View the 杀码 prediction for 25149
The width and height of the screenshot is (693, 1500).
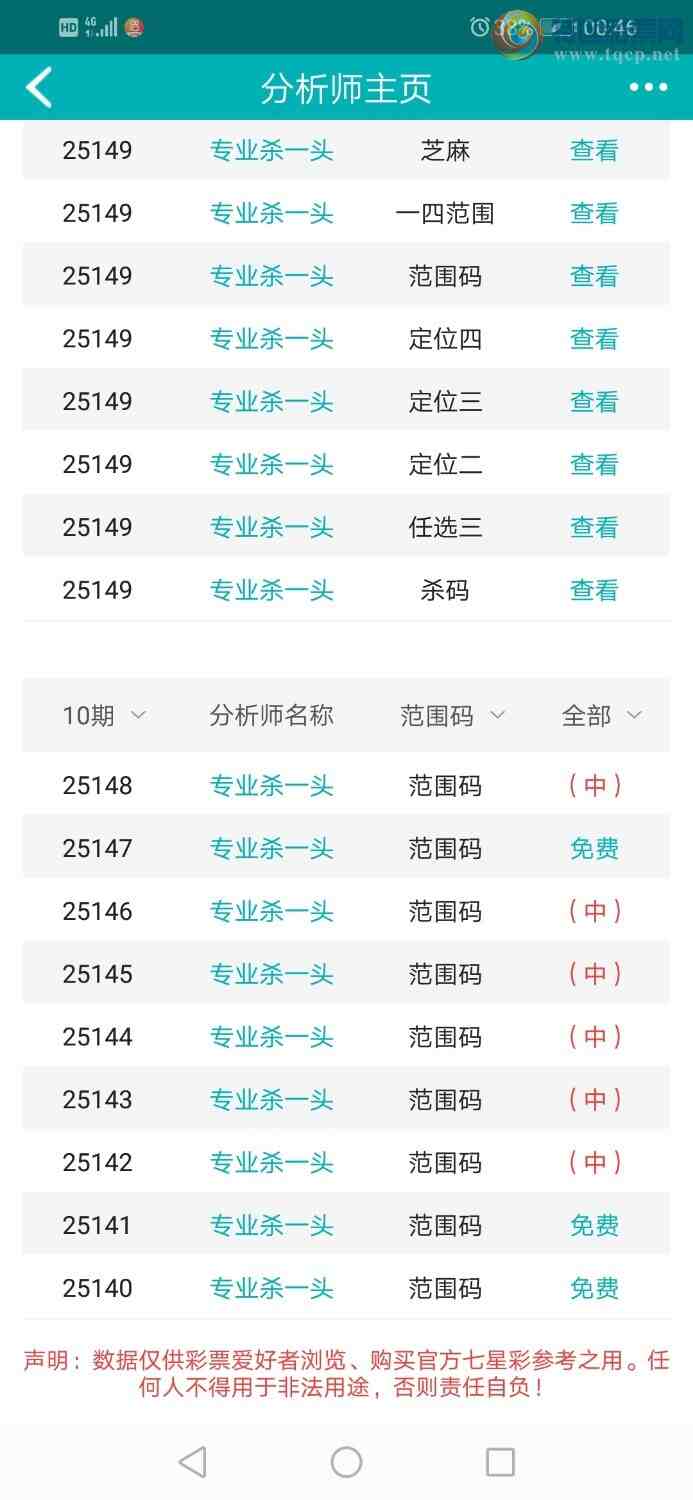[x=594, y=590]
